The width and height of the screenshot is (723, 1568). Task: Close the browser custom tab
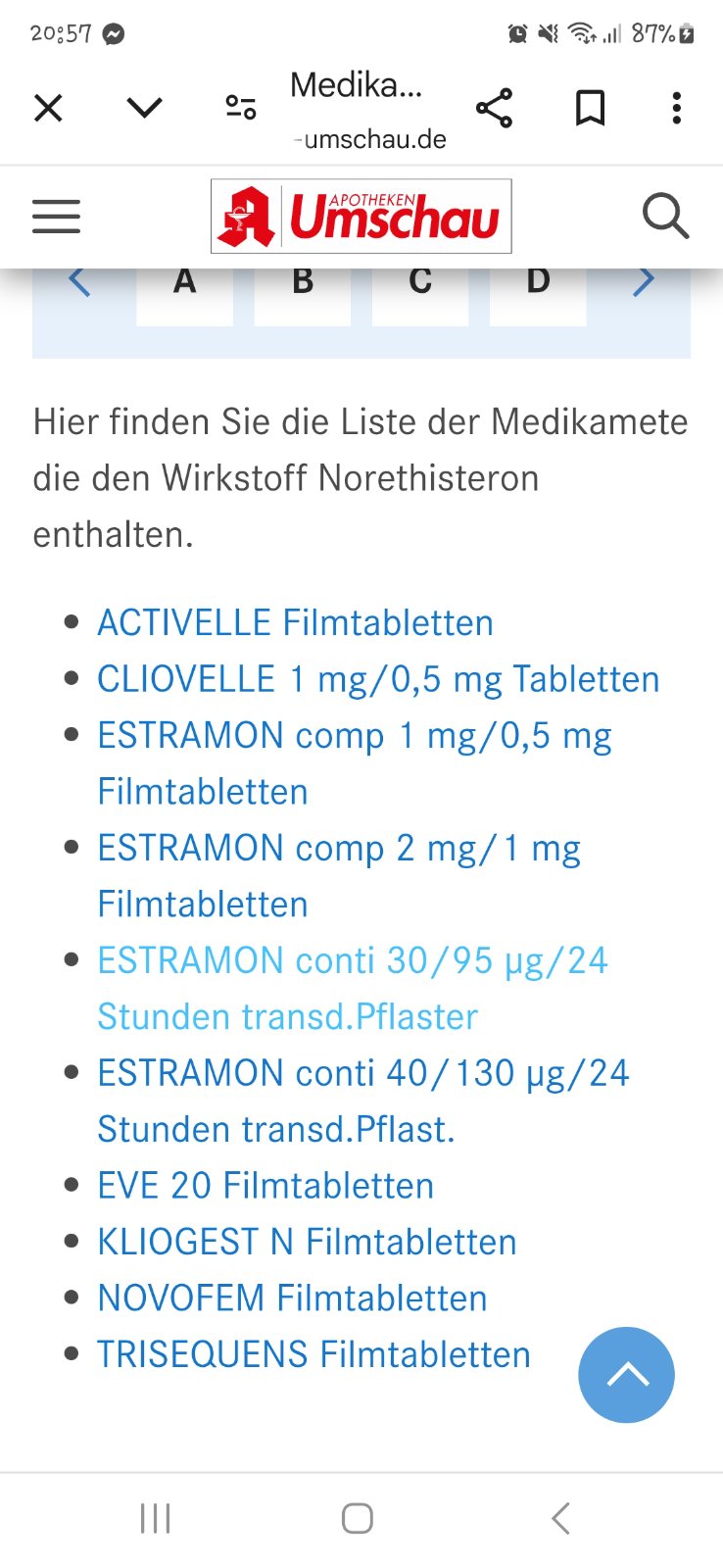[48, 108]
